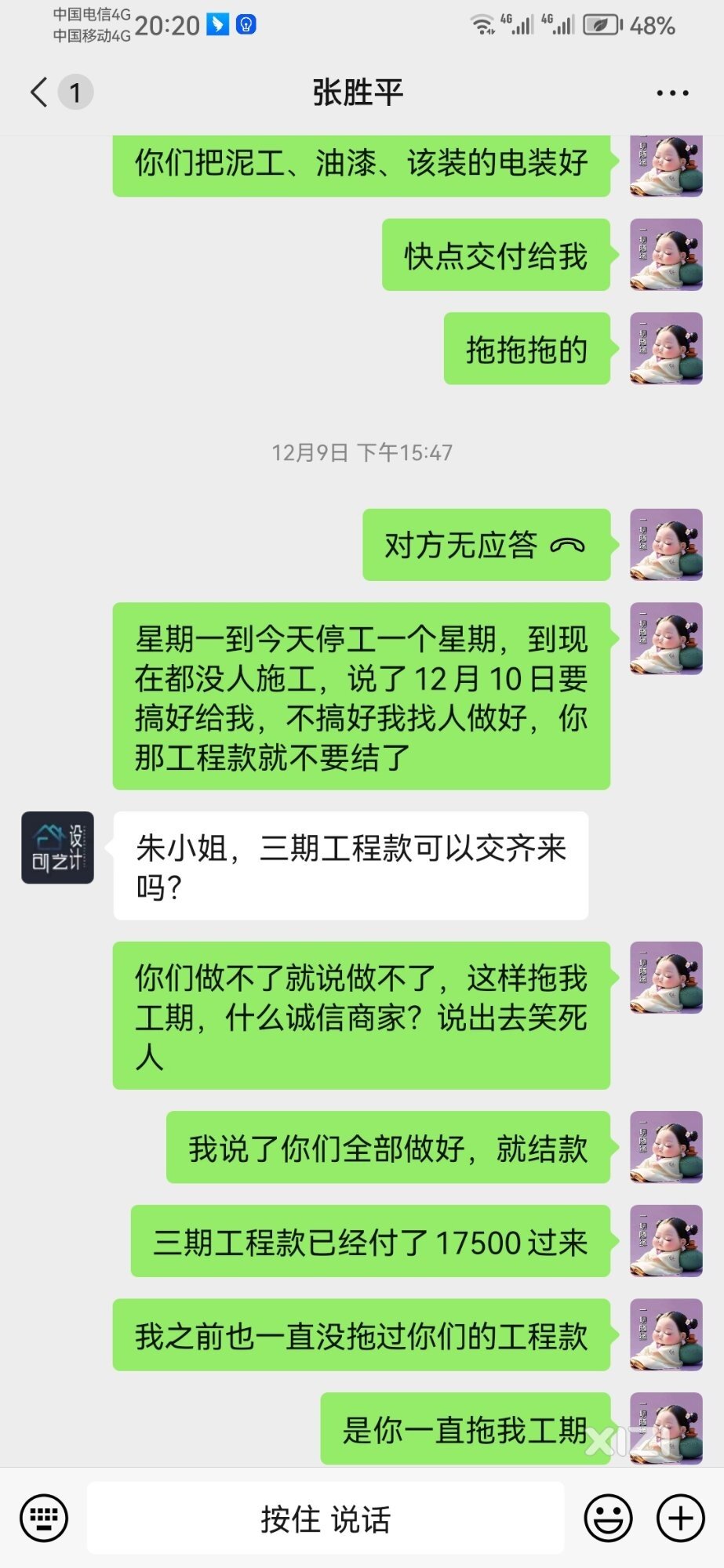Open the chat info three-dot menu
This screenshot has width=724, height=1568.
pyautogui.click(x=672, y=93)
